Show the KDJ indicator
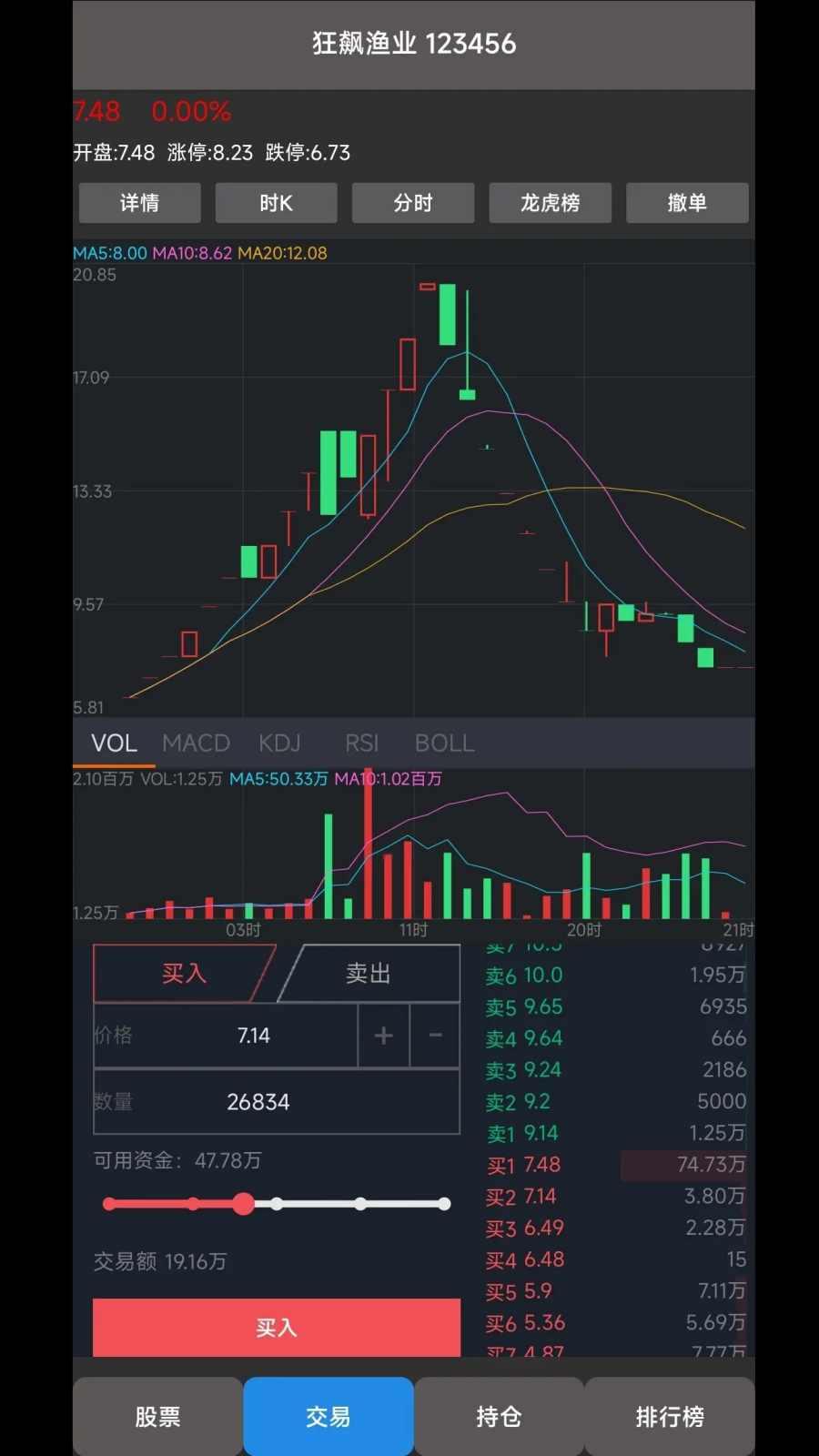This screenshot has width=819, height=1456. [x=279, y=743]
